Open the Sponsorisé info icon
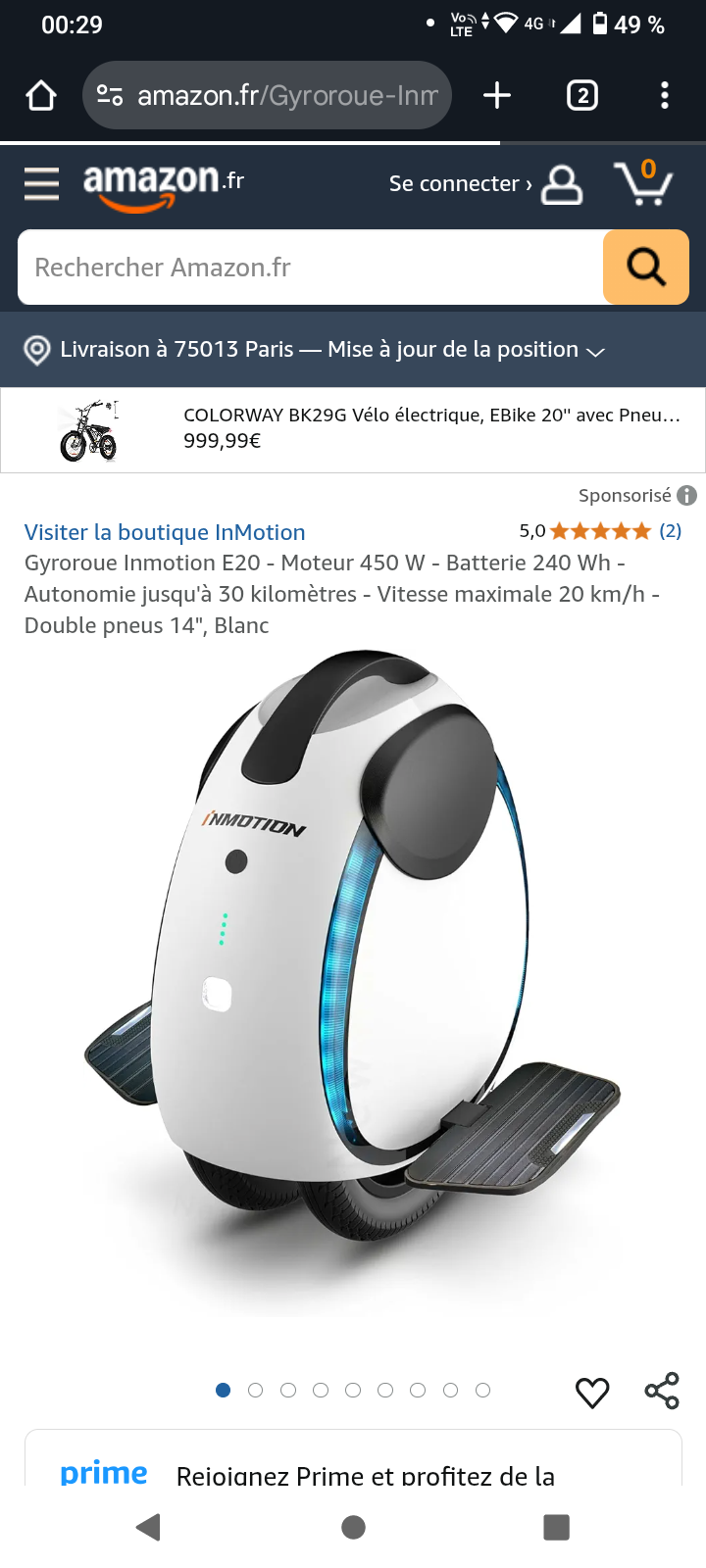Screen dimensions: 706x1568 (687, 496)
